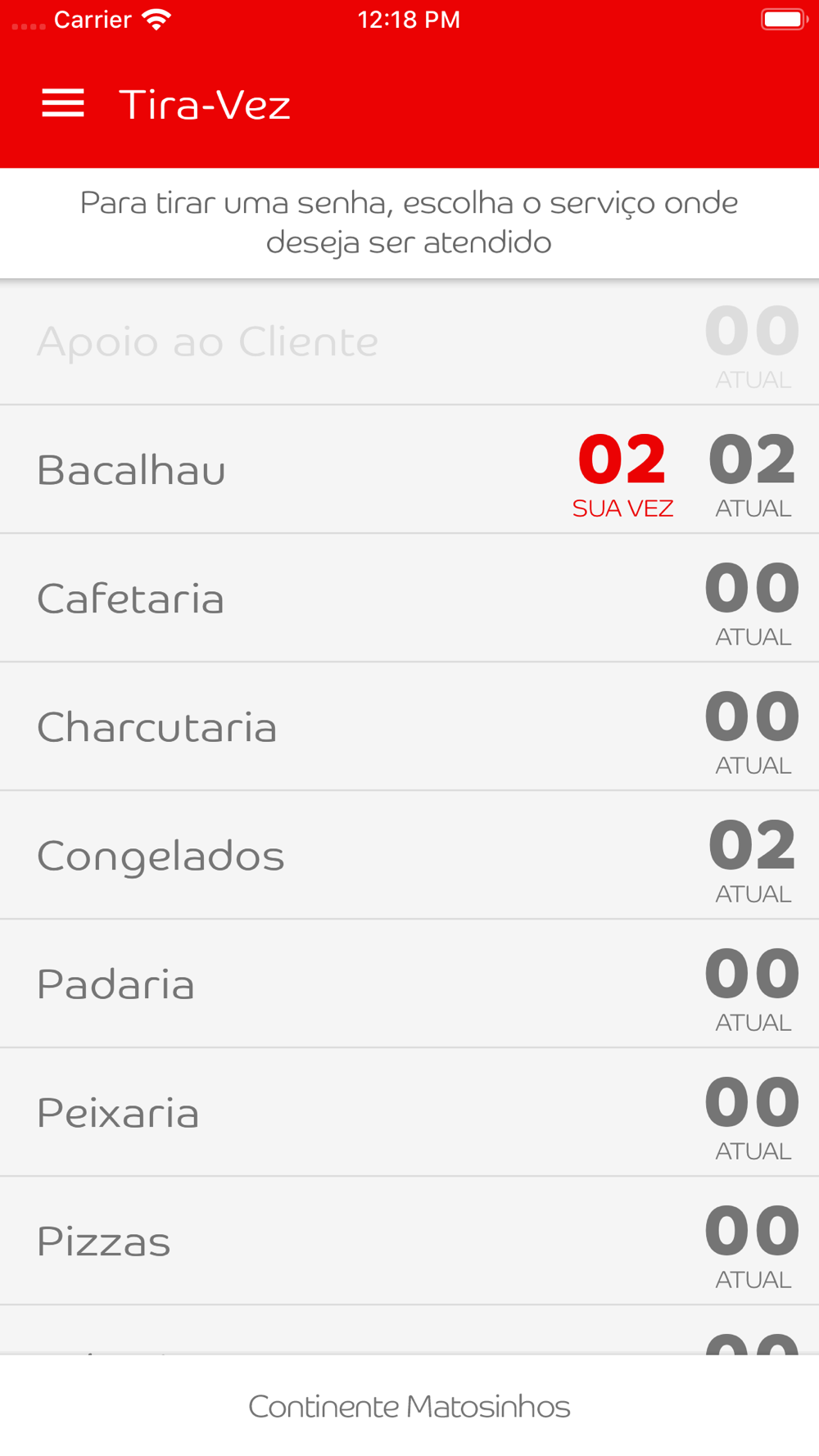Select the Peixaria service
819x1456 pixels.
coord(409,1112)
